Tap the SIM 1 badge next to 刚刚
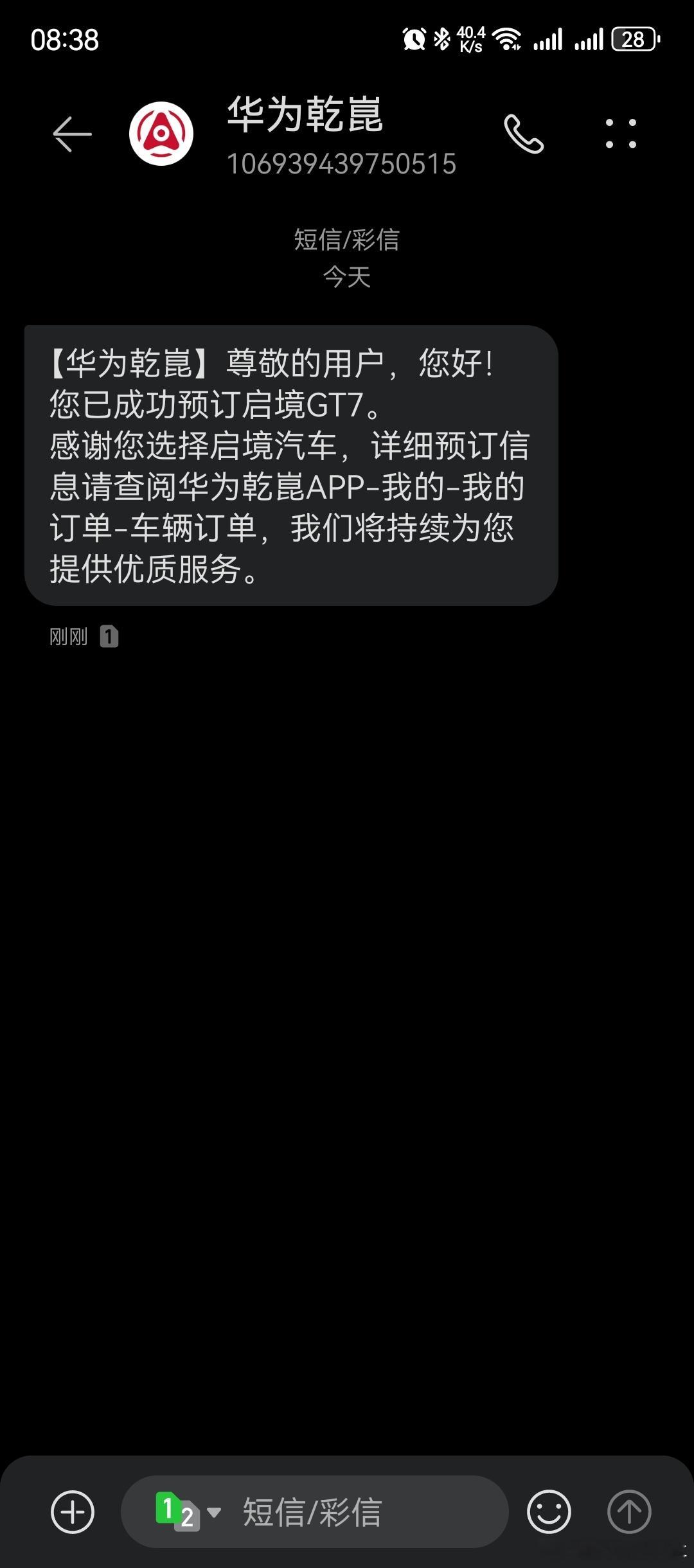The image size is (694, 1568). pos(111,636)
